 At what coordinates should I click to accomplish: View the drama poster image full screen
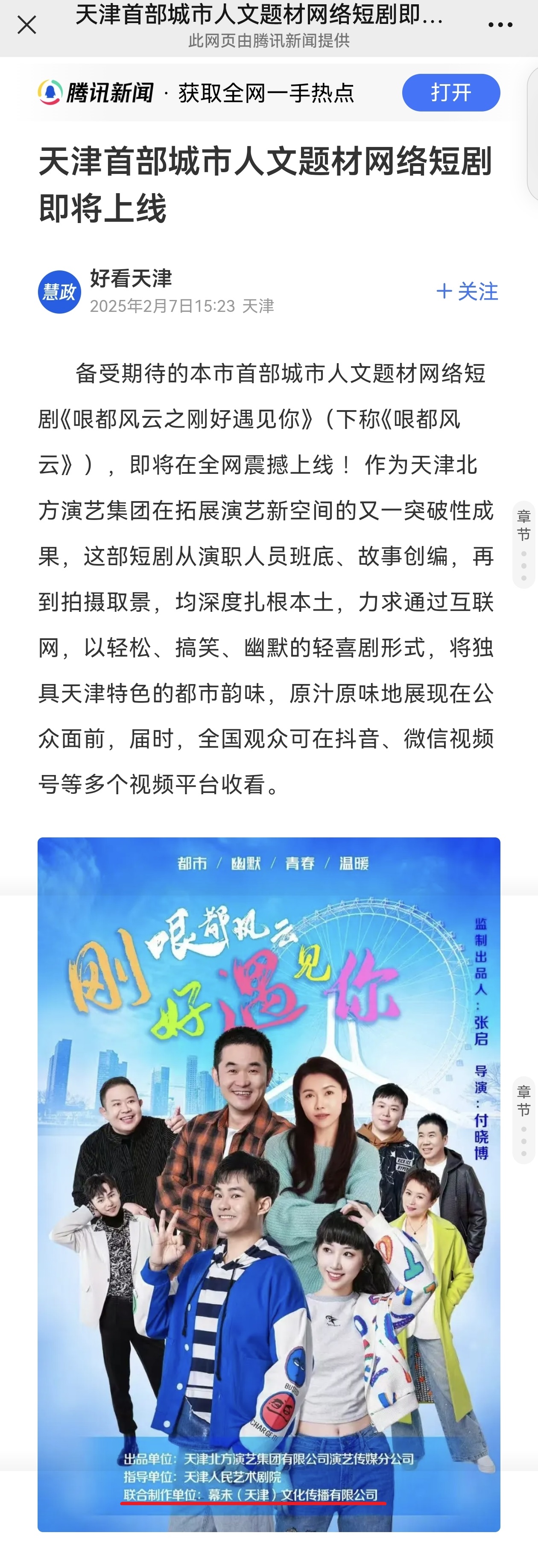point(269,1184)
